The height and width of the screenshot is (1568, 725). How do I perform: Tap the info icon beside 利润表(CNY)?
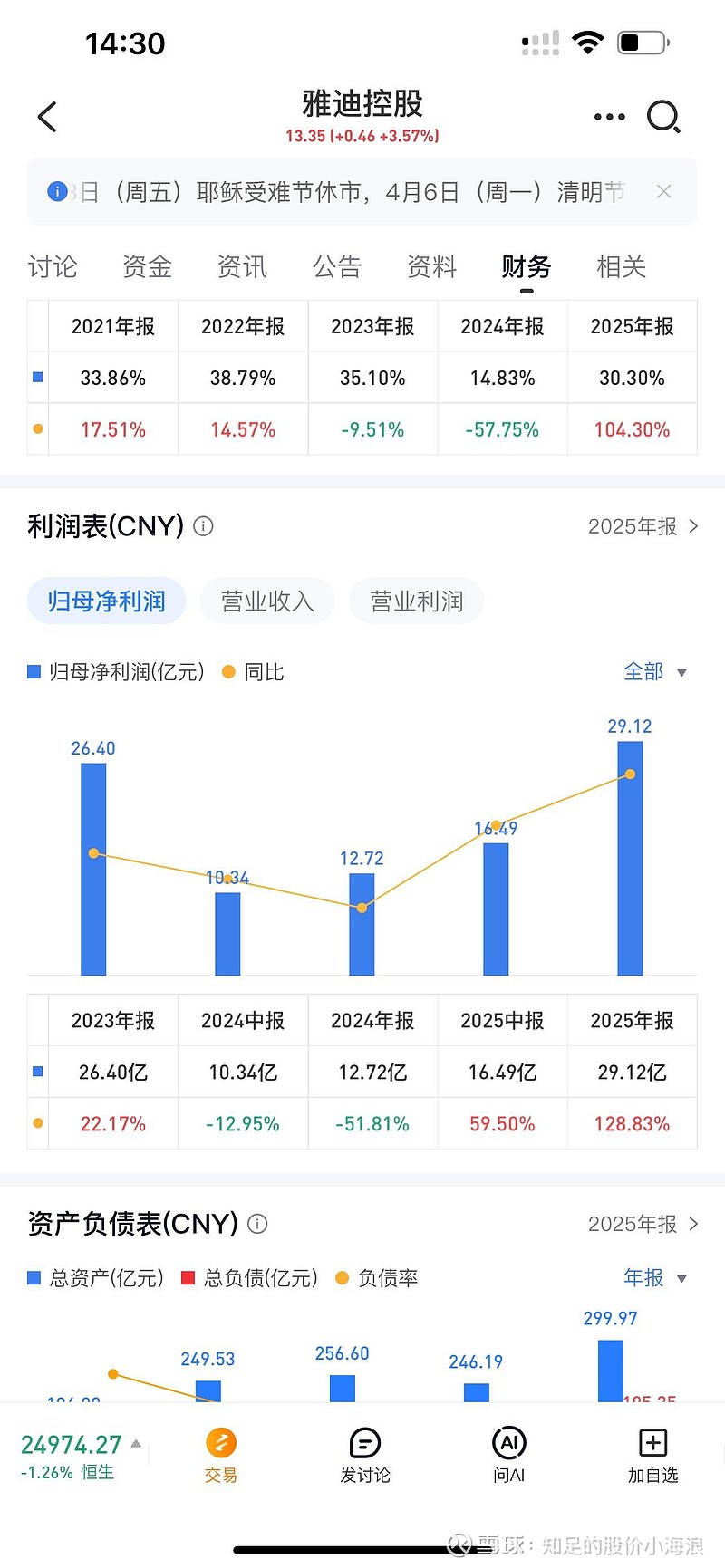tap(203, 526)
